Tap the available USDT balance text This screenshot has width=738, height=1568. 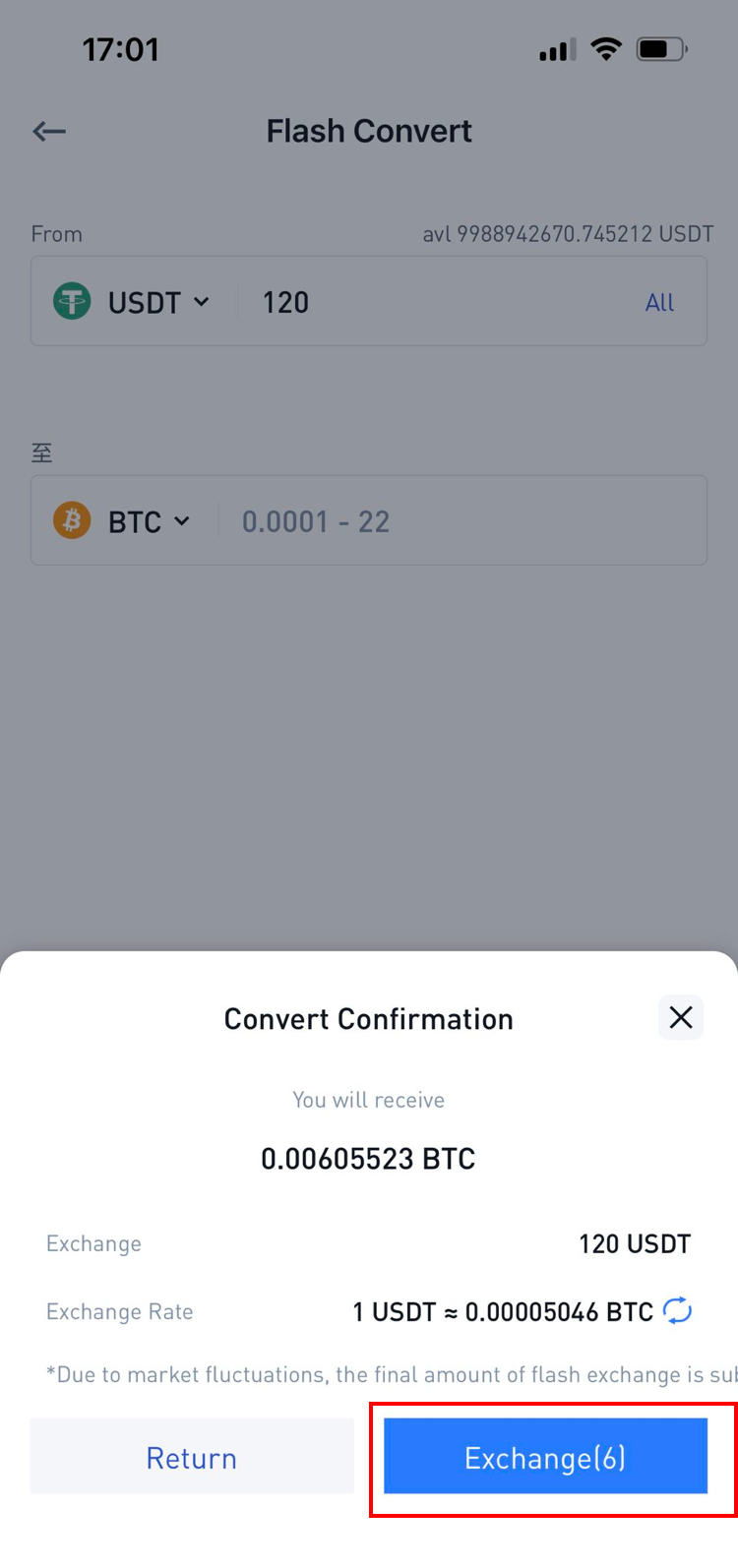568,233
